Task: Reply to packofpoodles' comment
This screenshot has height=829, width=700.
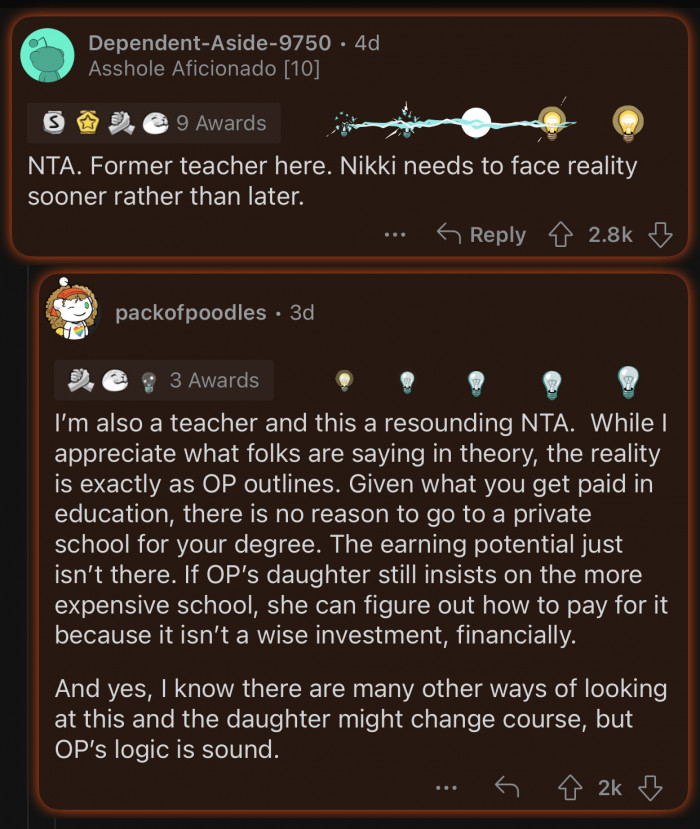Action: [507, 788]
